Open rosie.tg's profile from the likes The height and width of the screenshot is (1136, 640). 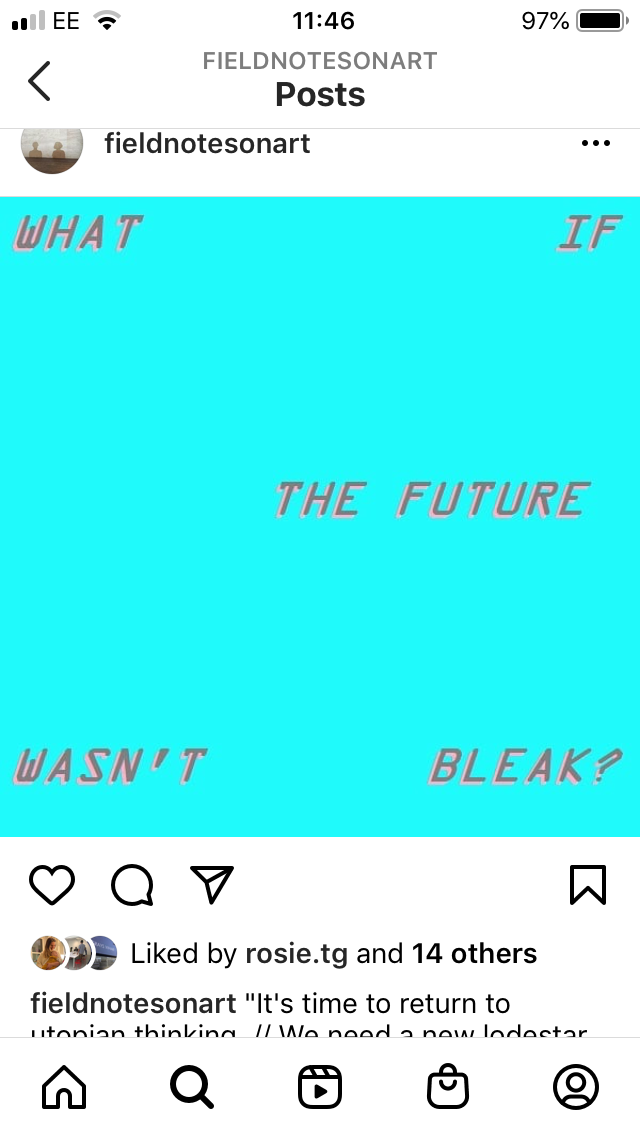[296, 954]
